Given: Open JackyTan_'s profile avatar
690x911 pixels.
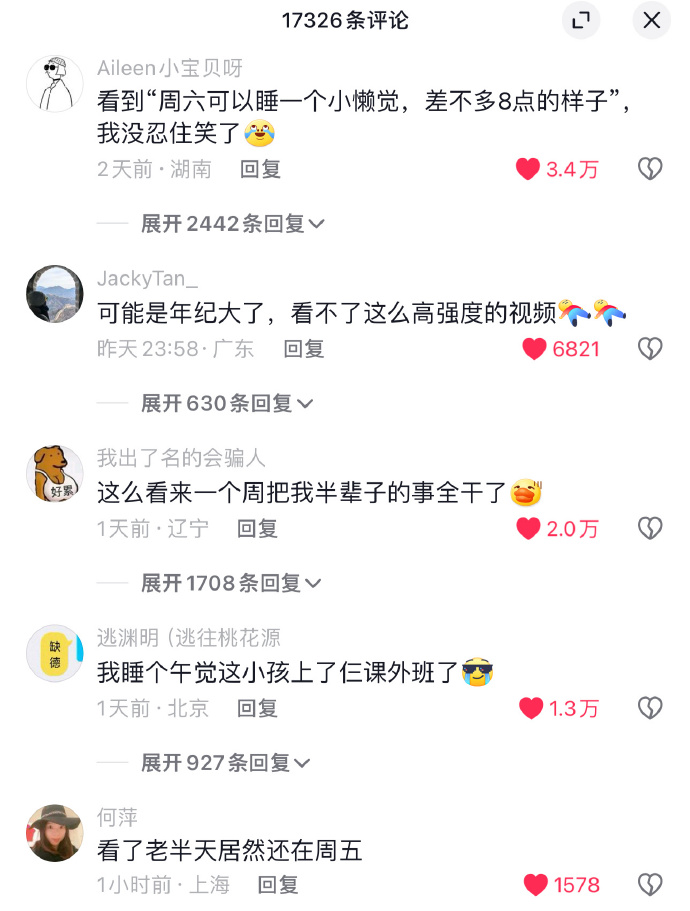Looking at the screenshot, I should click(54, 294).
